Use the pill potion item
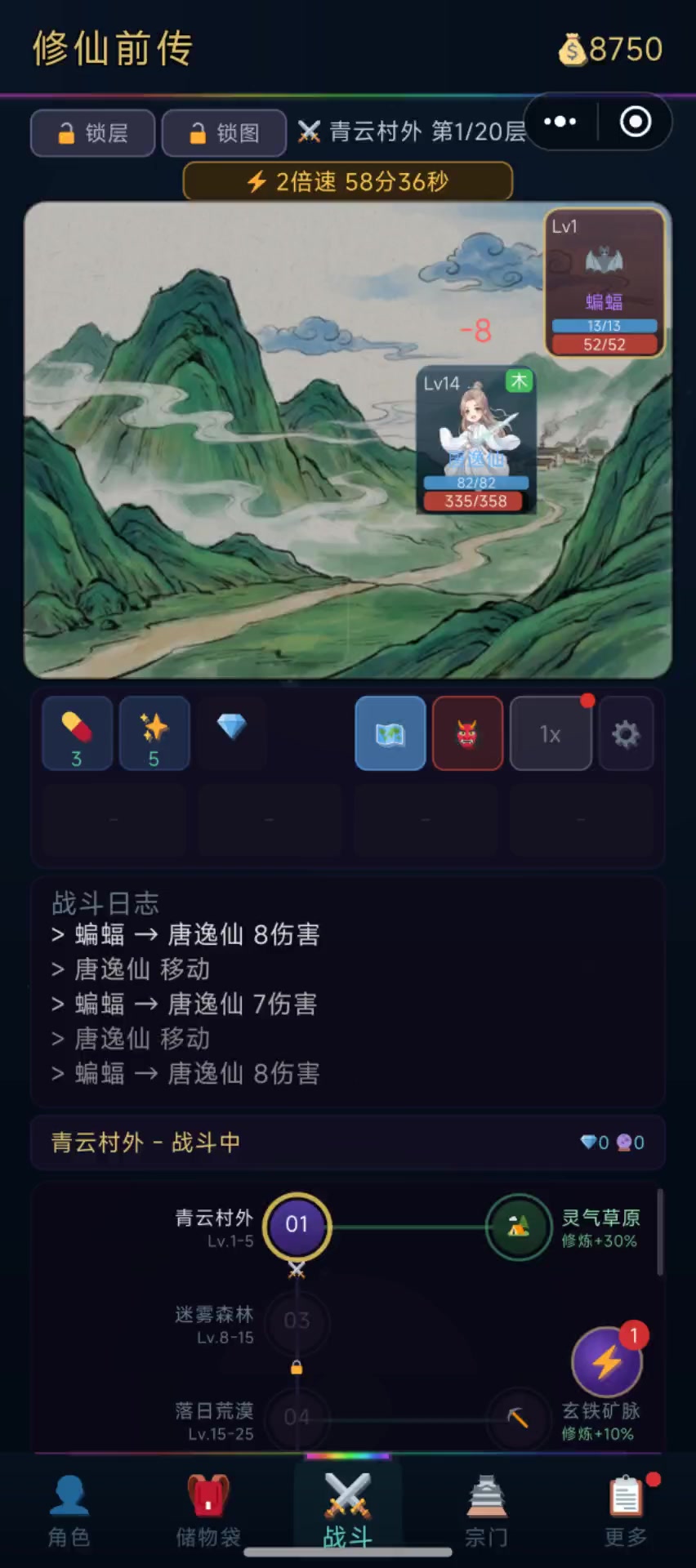 coord(77,733)
